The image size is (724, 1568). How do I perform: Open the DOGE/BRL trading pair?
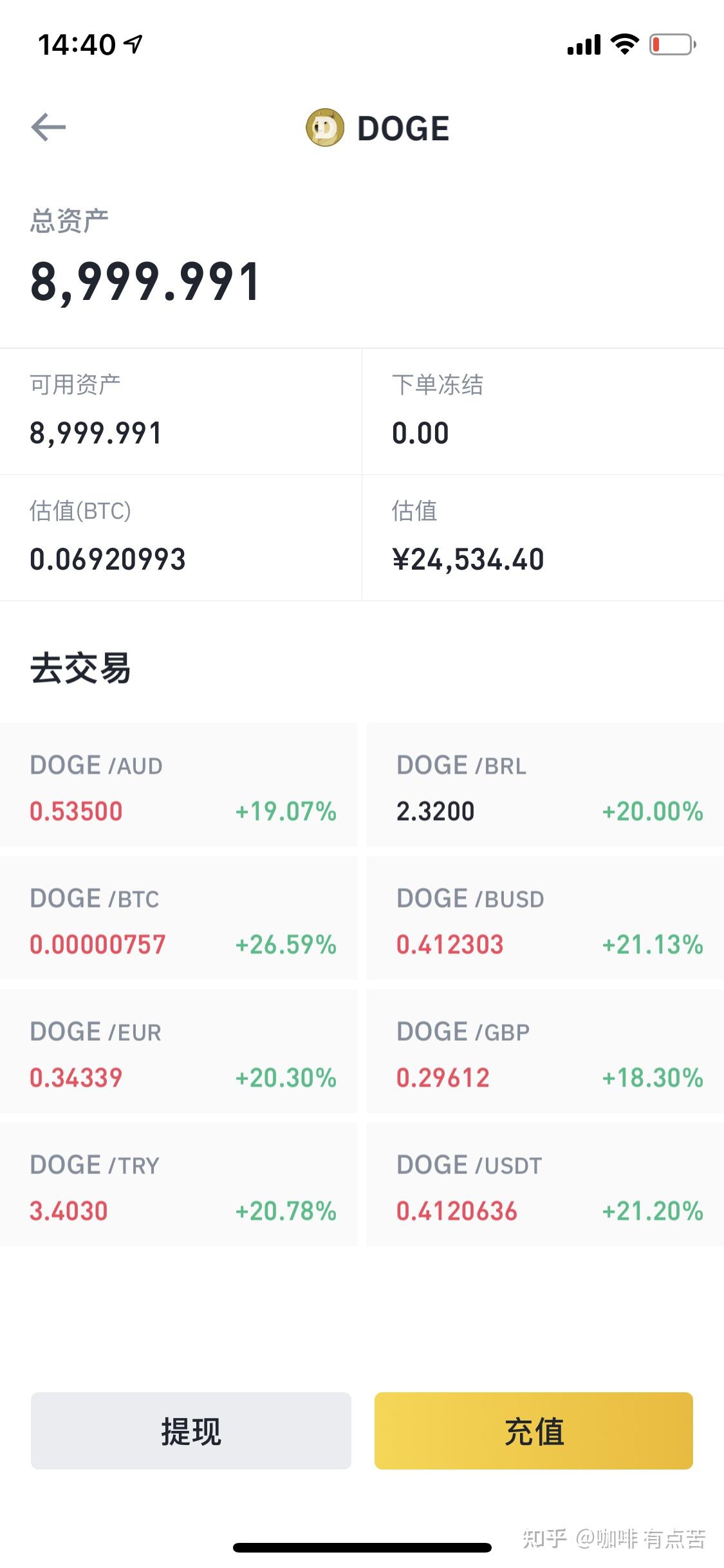545,785
